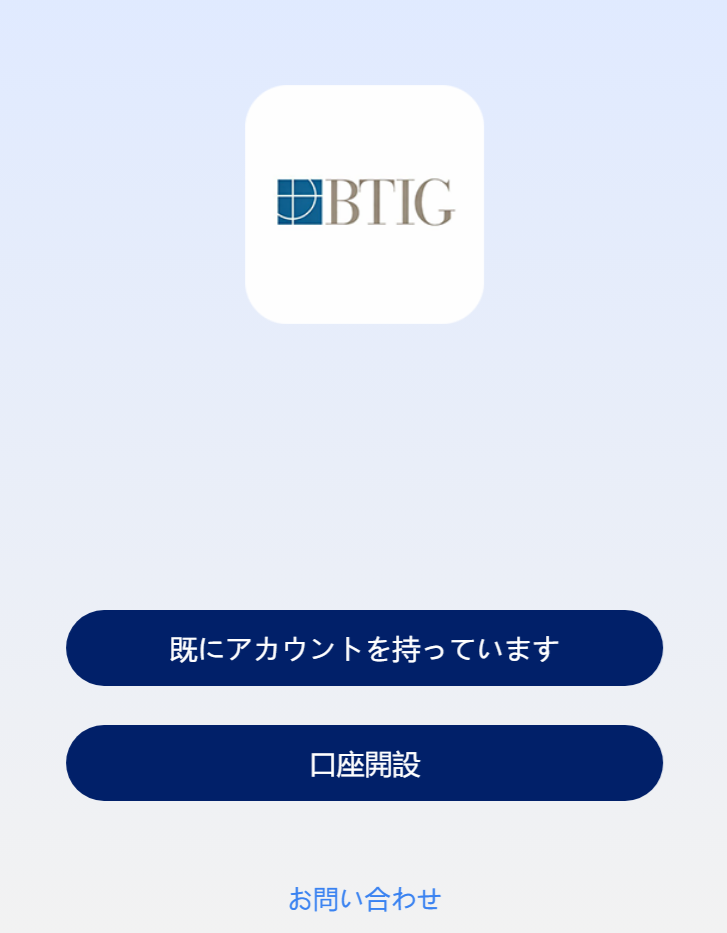
Task: Tap the 既にアカウントを持っています button
Action: pos(364,648)
